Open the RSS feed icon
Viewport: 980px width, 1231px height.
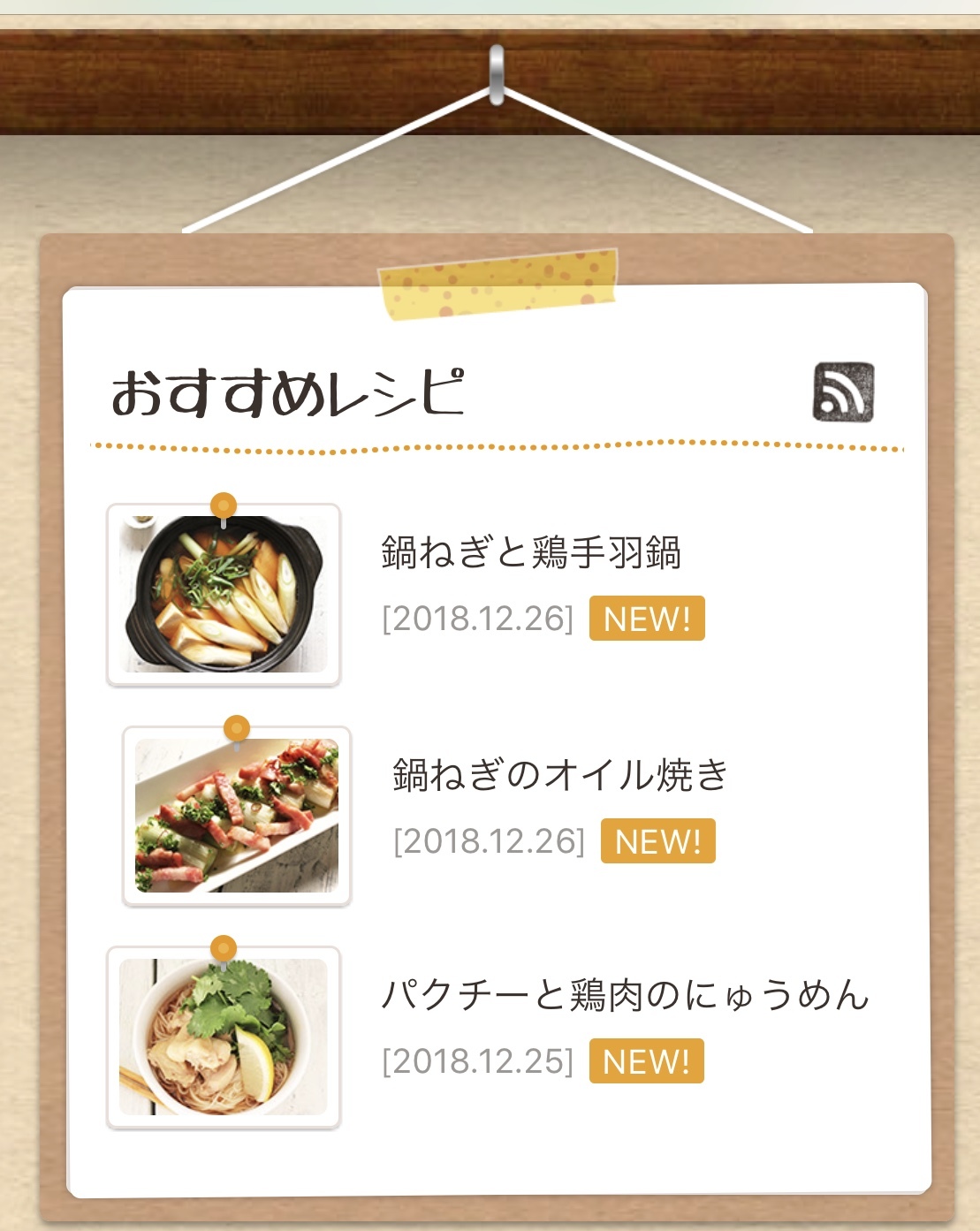coord(843,391)
